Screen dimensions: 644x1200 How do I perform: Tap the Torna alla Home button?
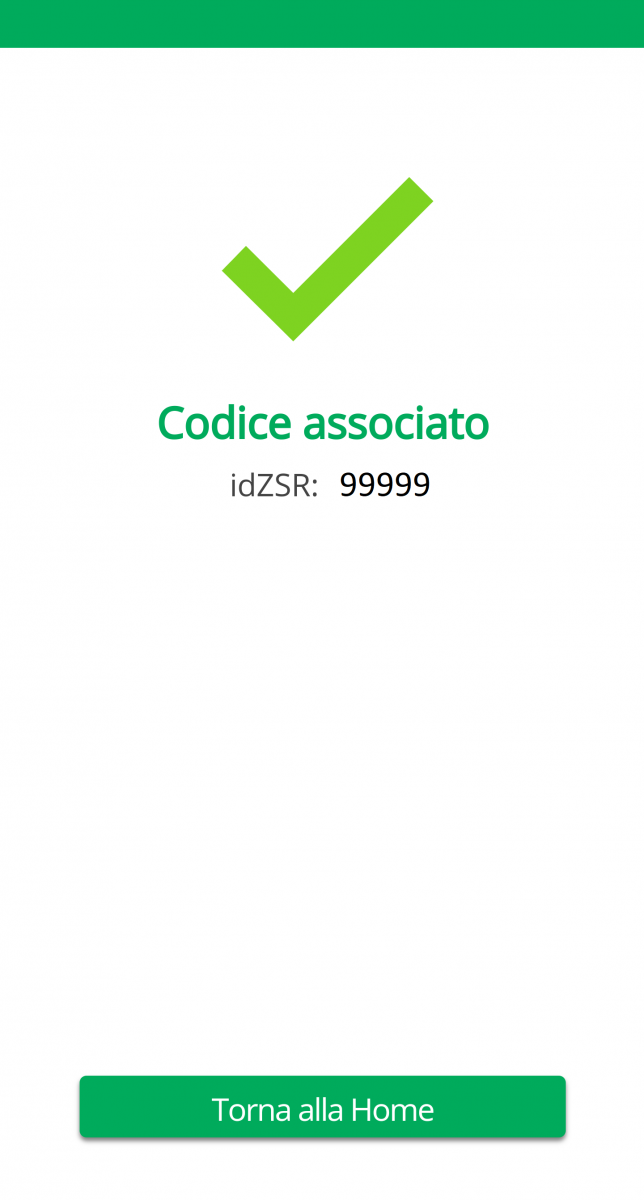(322, 1108)
